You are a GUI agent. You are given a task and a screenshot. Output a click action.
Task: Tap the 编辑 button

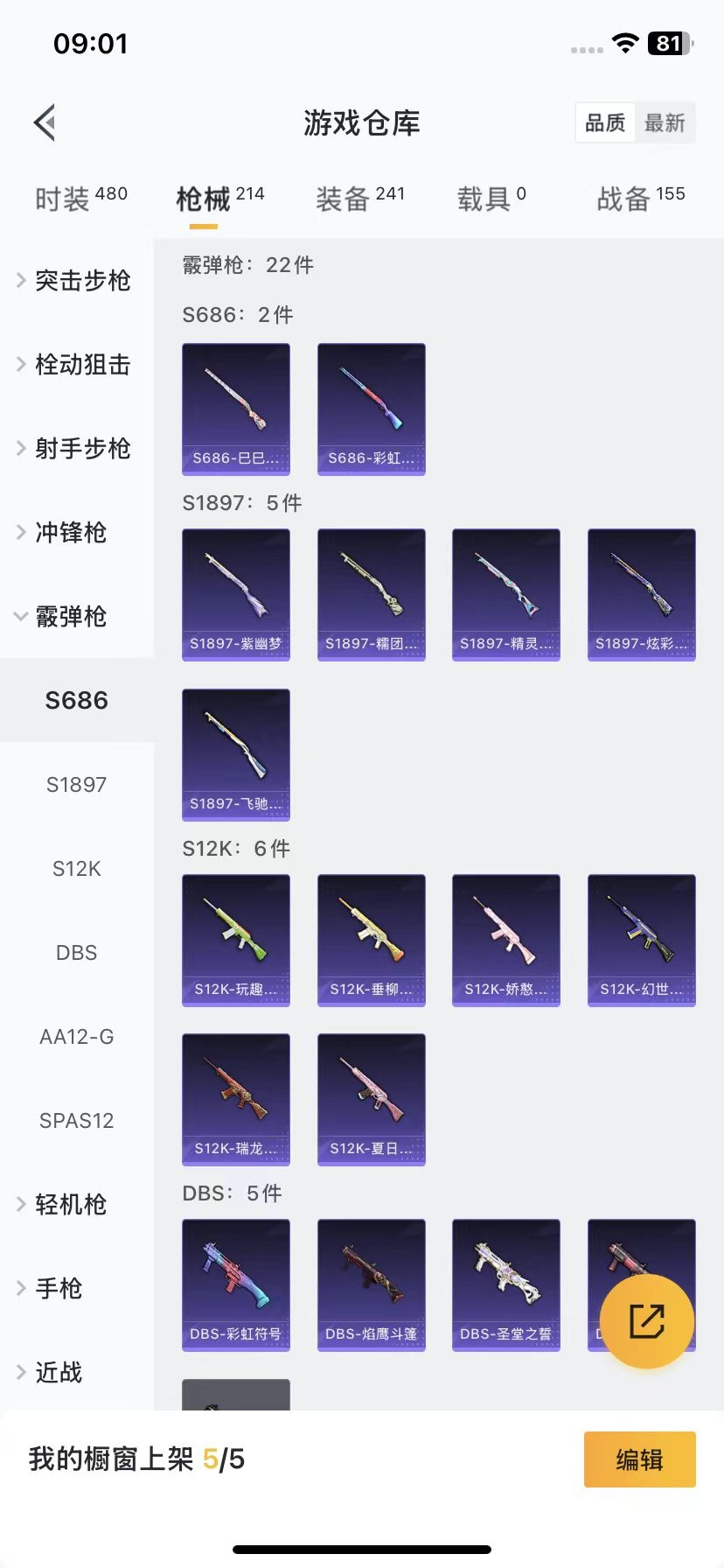pyautogui.click(x=639, y=1459)
